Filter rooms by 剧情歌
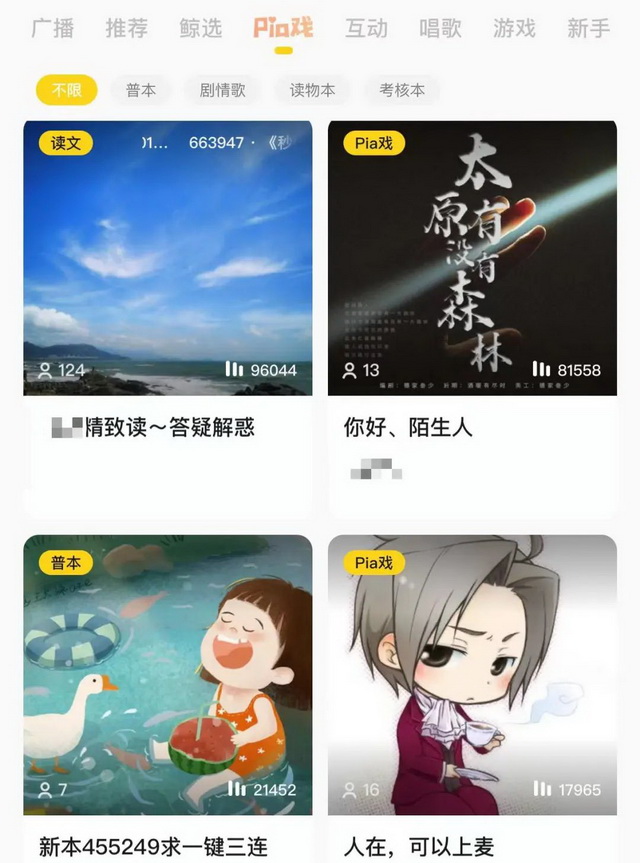This screenshot has width=640, height=863. click(222, 90)
